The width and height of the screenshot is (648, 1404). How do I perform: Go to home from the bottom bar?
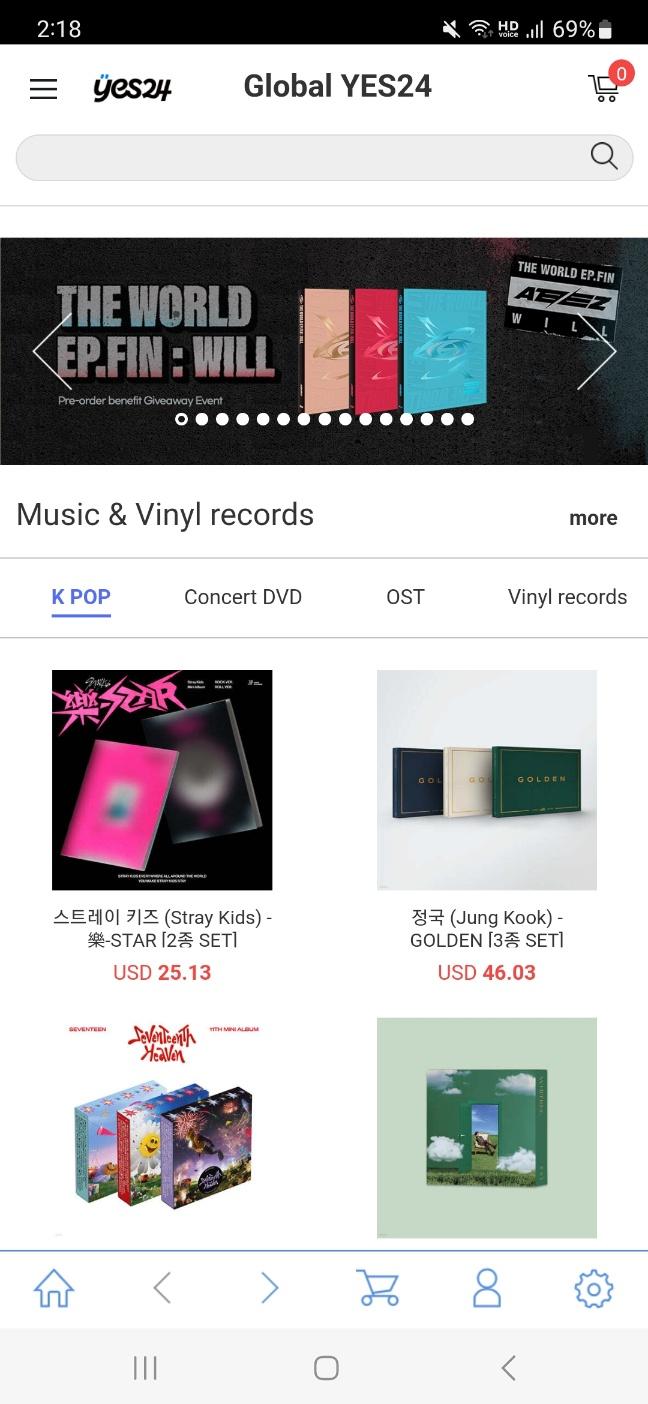(54, 1288)
